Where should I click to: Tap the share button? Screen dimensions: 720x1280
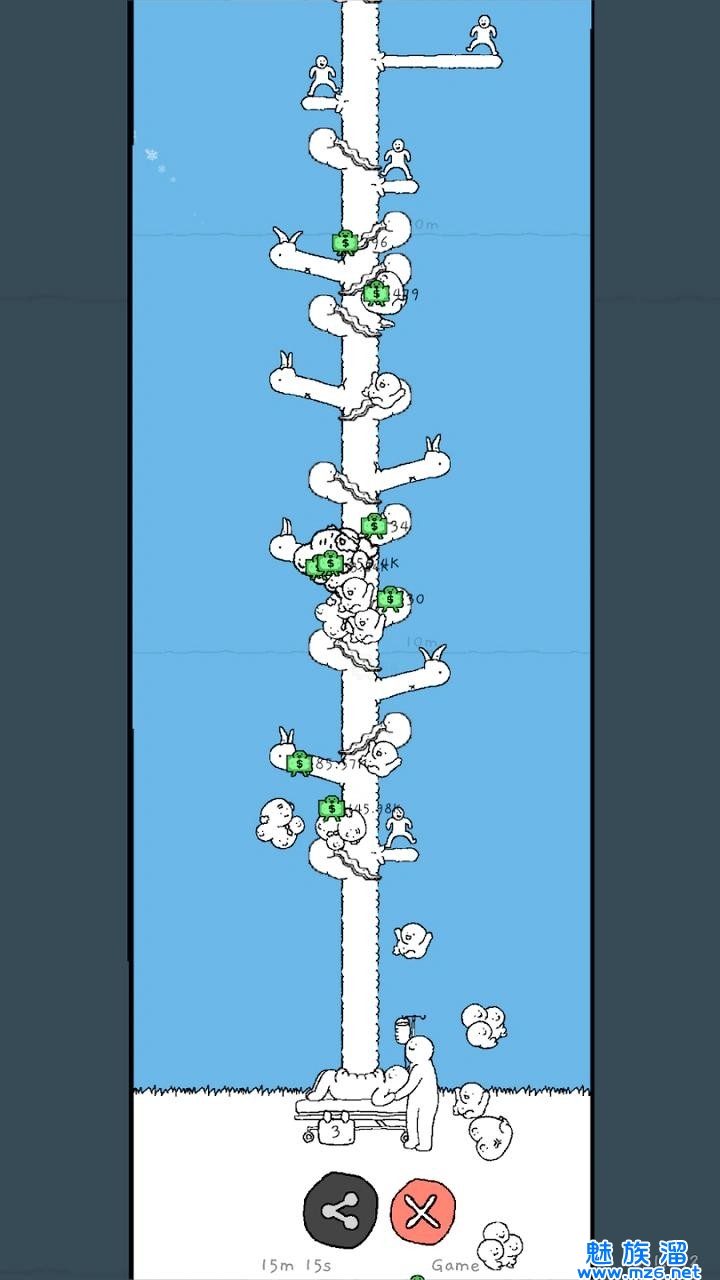(341, 1211)
